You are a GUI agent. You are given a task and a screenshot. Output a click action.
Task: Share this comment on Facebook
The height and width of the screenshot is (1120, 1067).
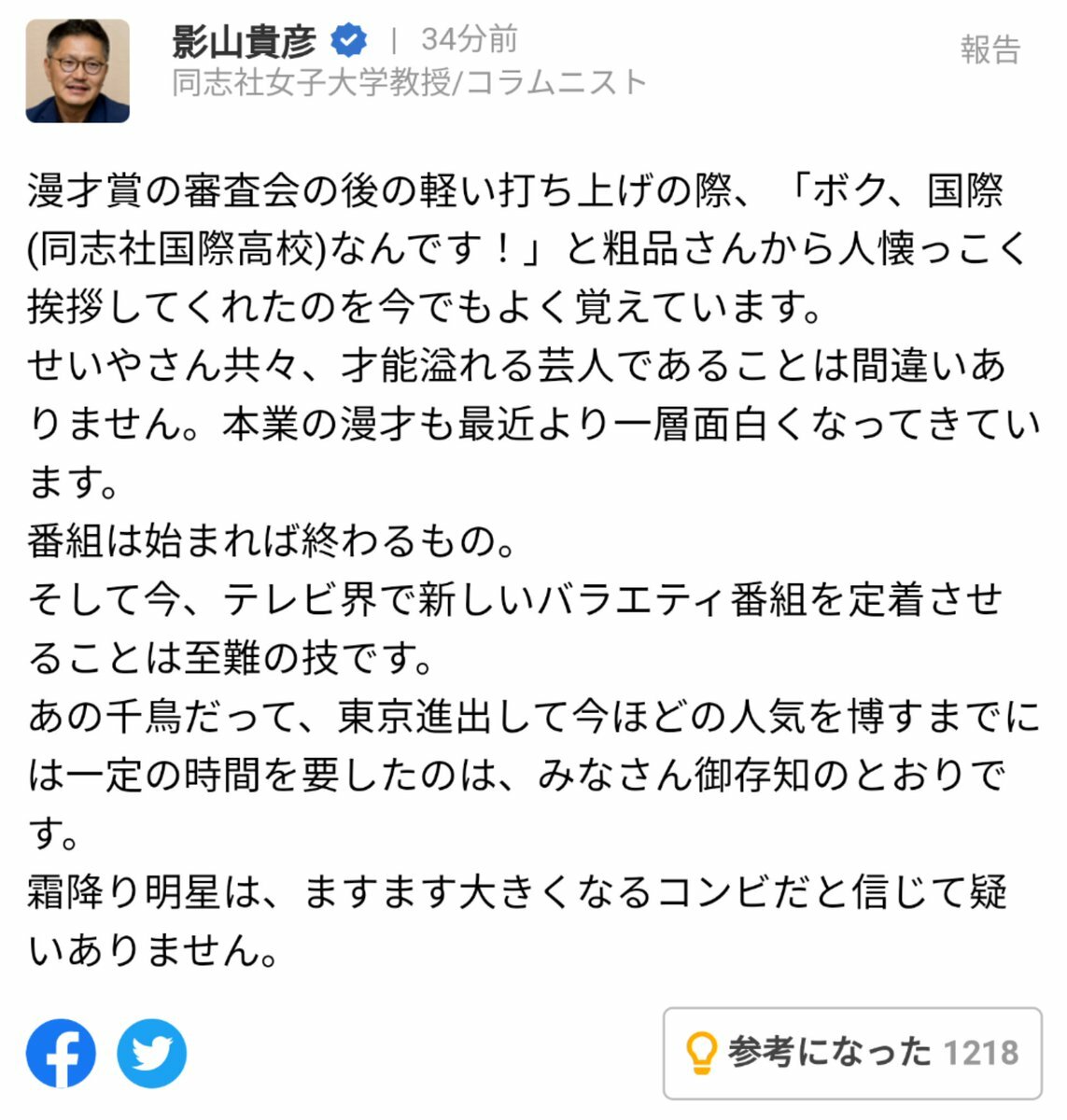click(61, 1054)
